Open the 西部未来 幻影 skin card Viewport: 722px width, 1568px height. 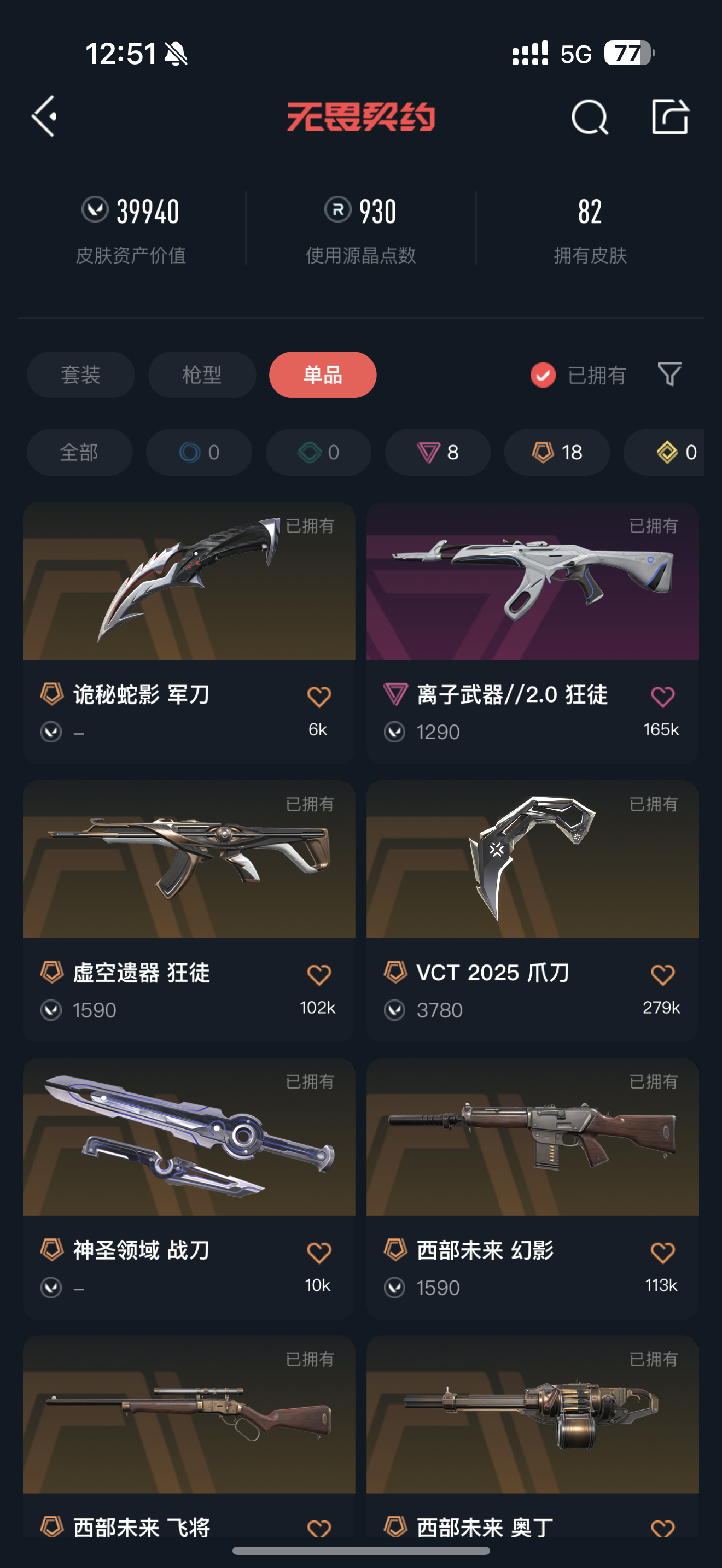532,1156
